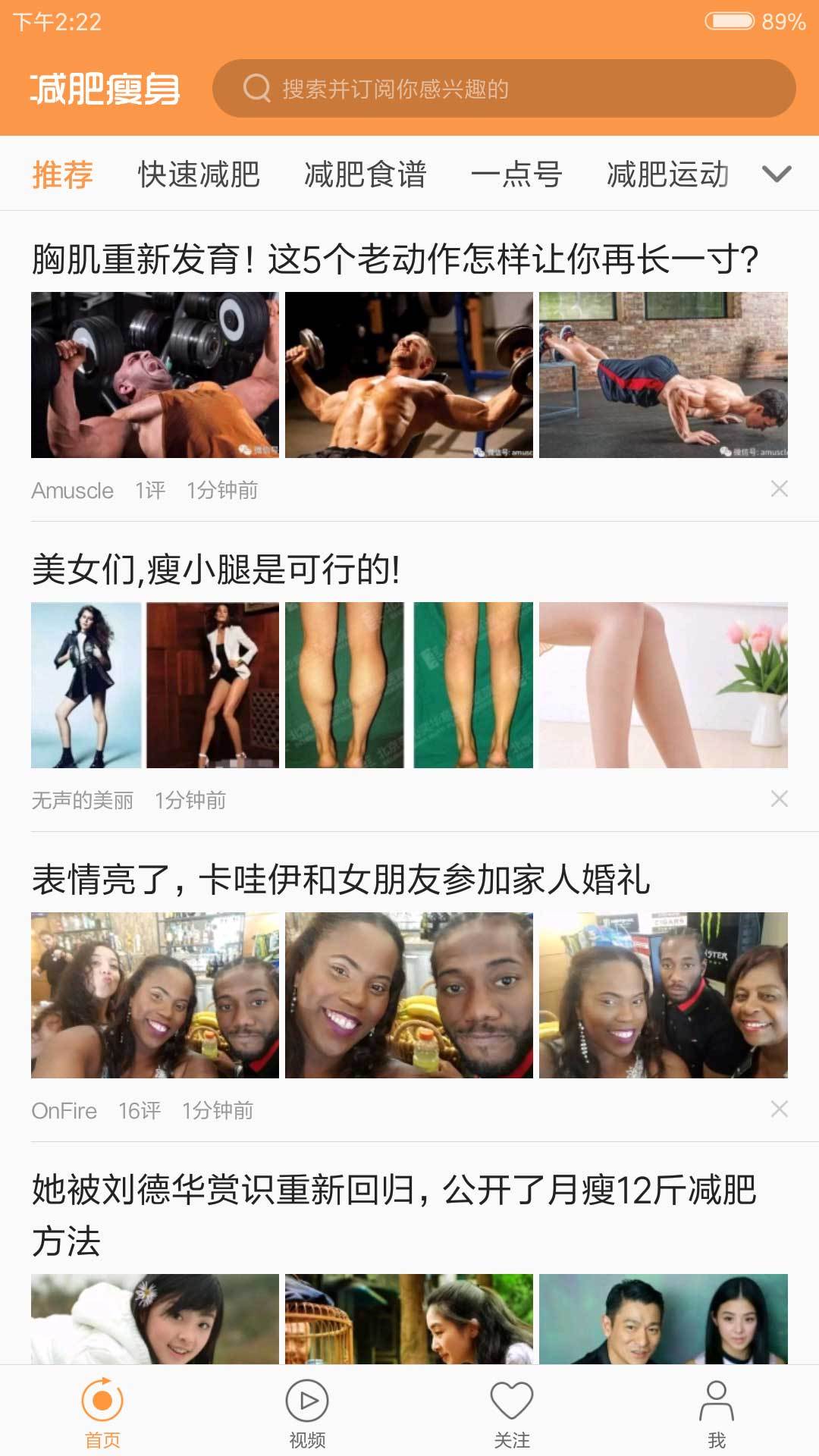Go to the 首页 tab
819x1456 pixels.
[x=102, y=1412]
